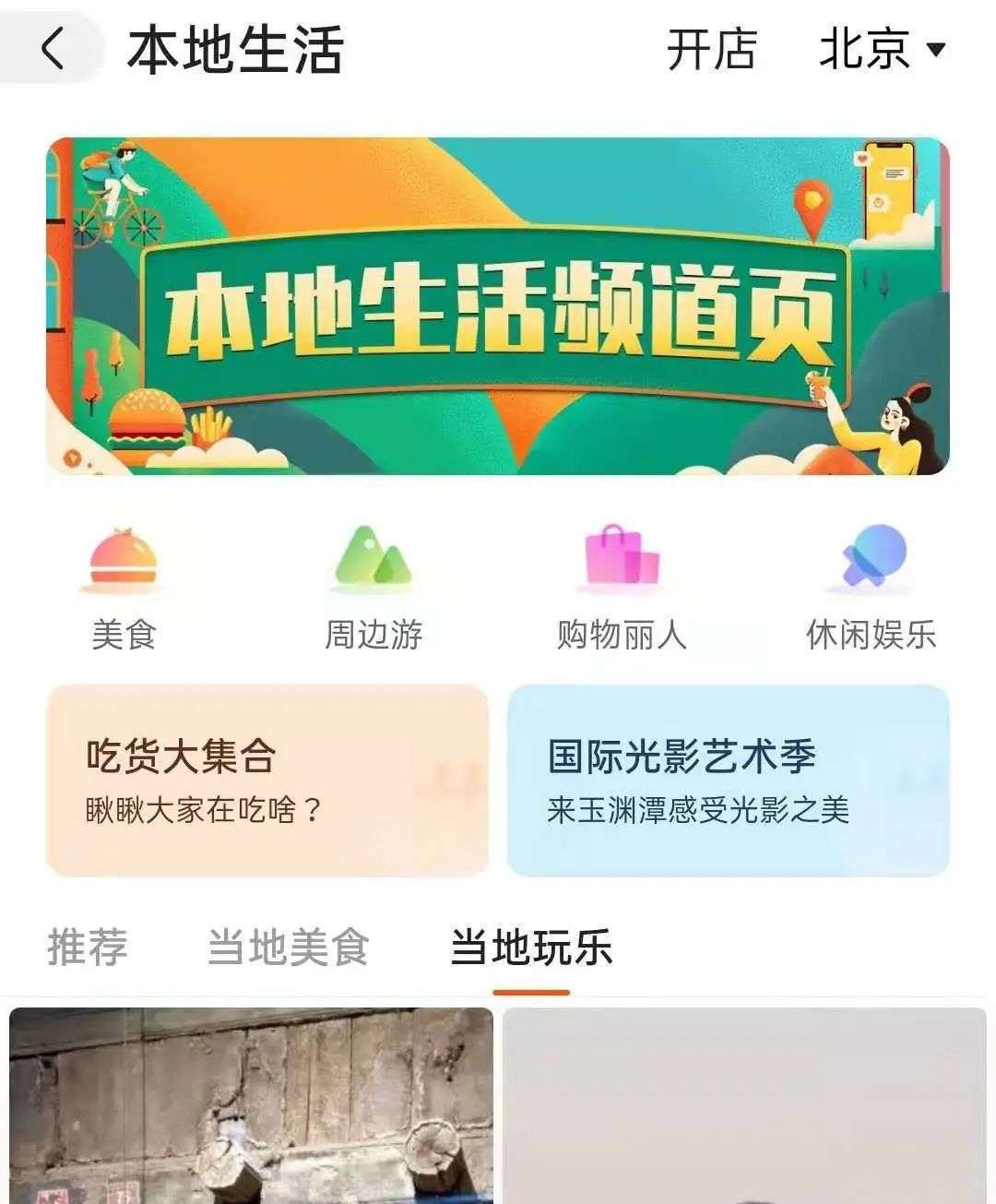The image size is (996, 1204).
Task: Tap the 开店 button
Action: point(711,50)
